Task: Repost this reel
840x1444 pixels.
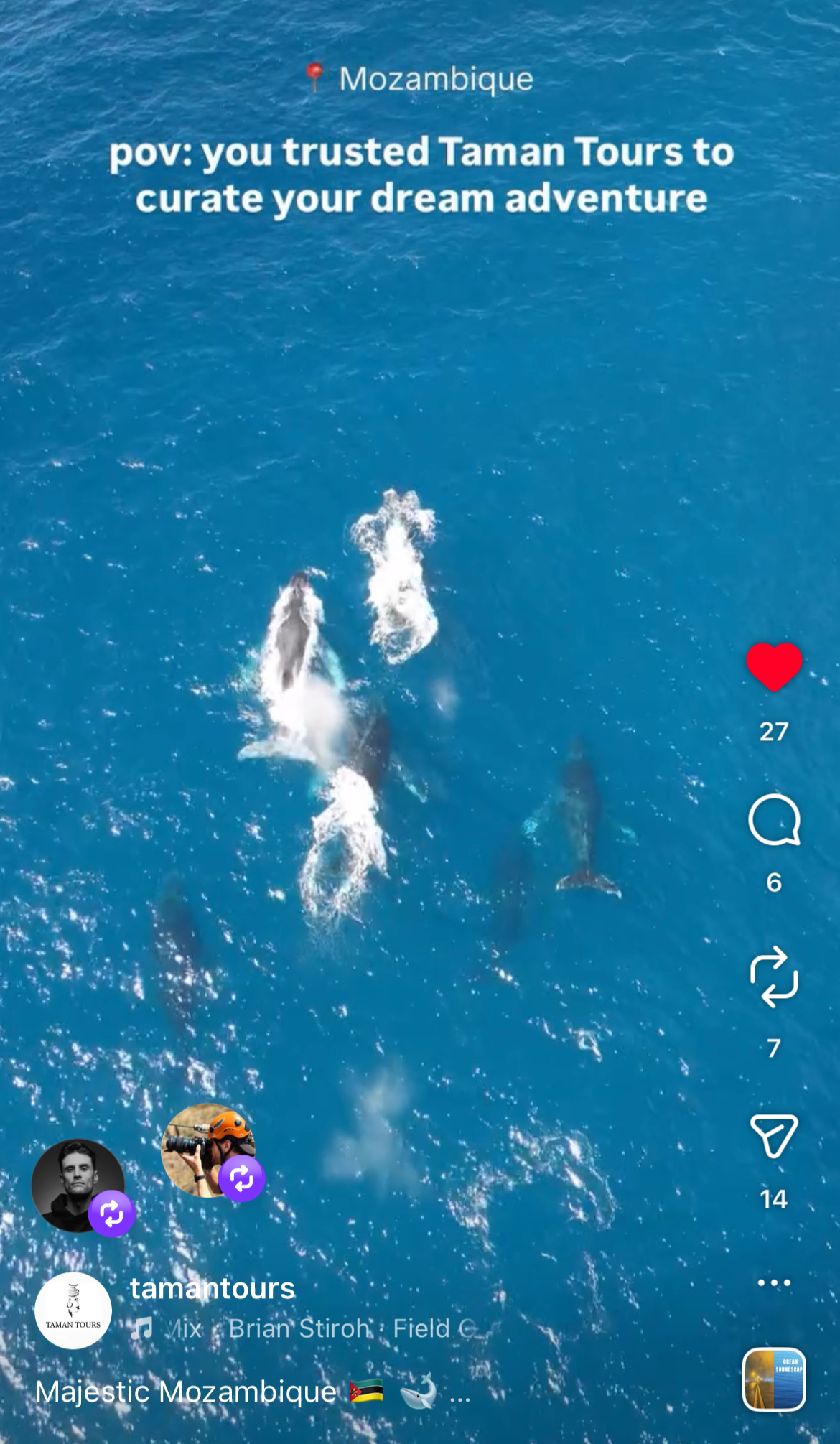Action: 774,977
